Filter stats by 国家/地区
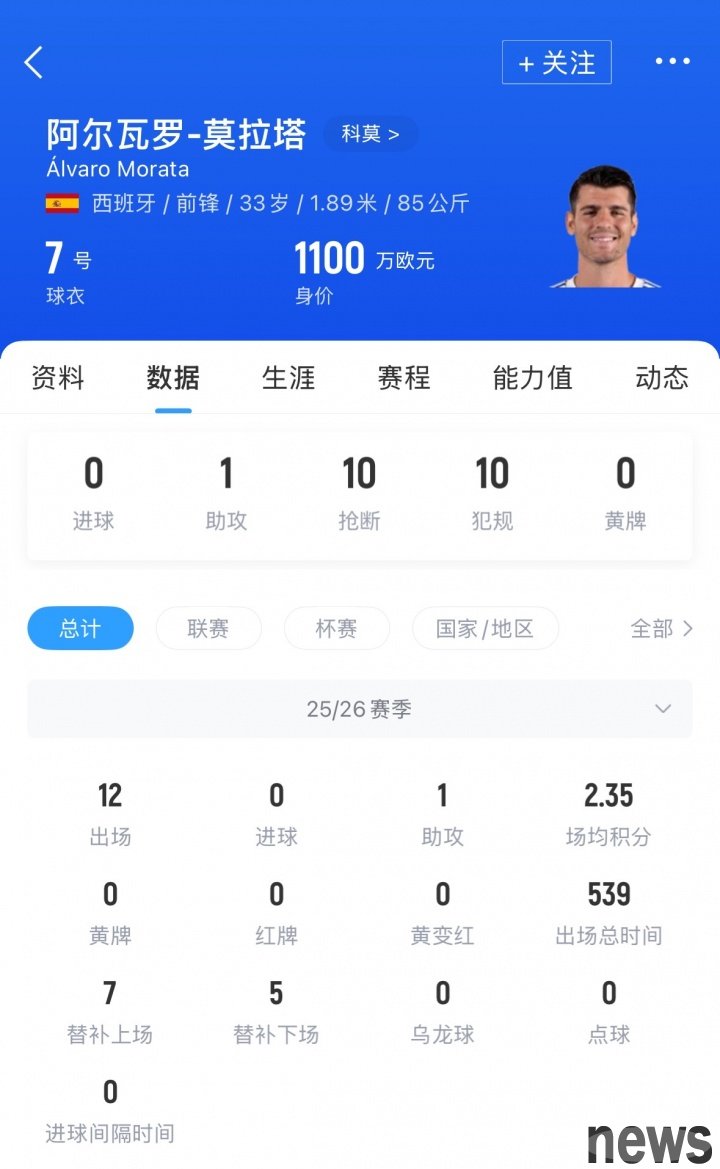Screen dimensions: 720x1169 pos(485,628)
